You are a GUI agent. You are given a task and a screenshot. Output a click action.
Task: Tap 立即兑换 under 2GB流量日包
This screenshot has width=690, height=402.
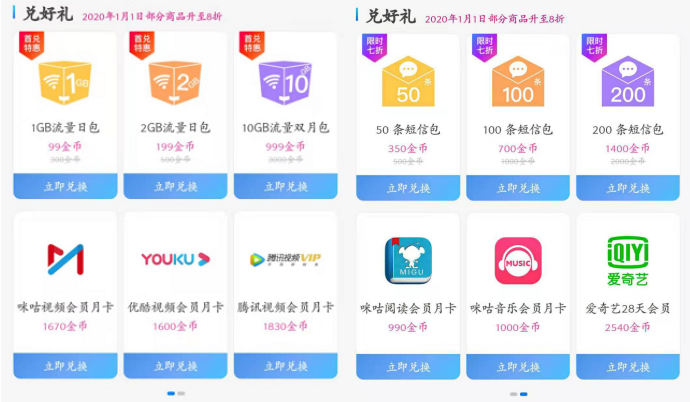click(175, 186)
